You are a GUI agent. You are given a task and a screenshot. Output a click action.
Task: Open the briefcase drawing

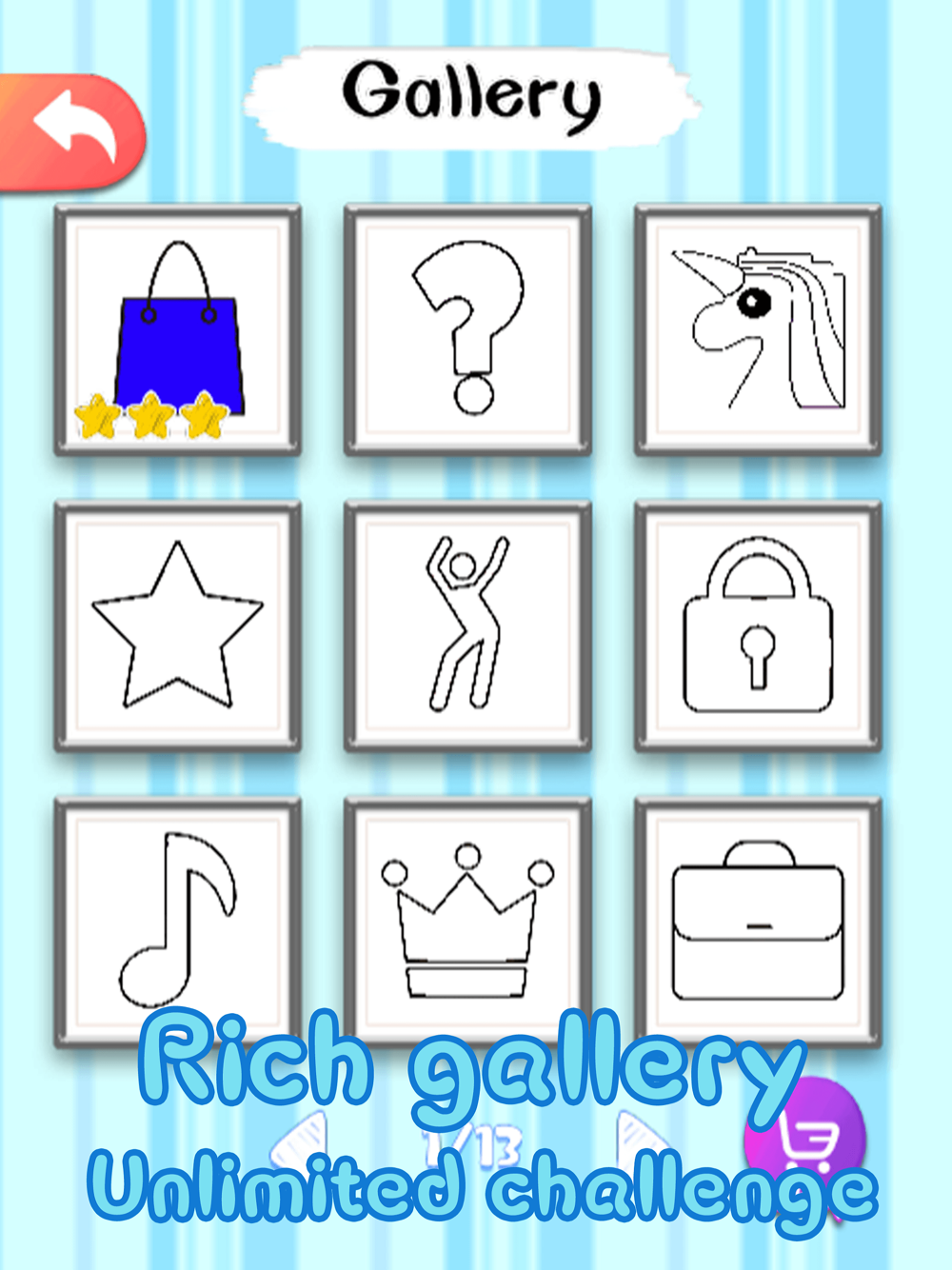[758, 922]
